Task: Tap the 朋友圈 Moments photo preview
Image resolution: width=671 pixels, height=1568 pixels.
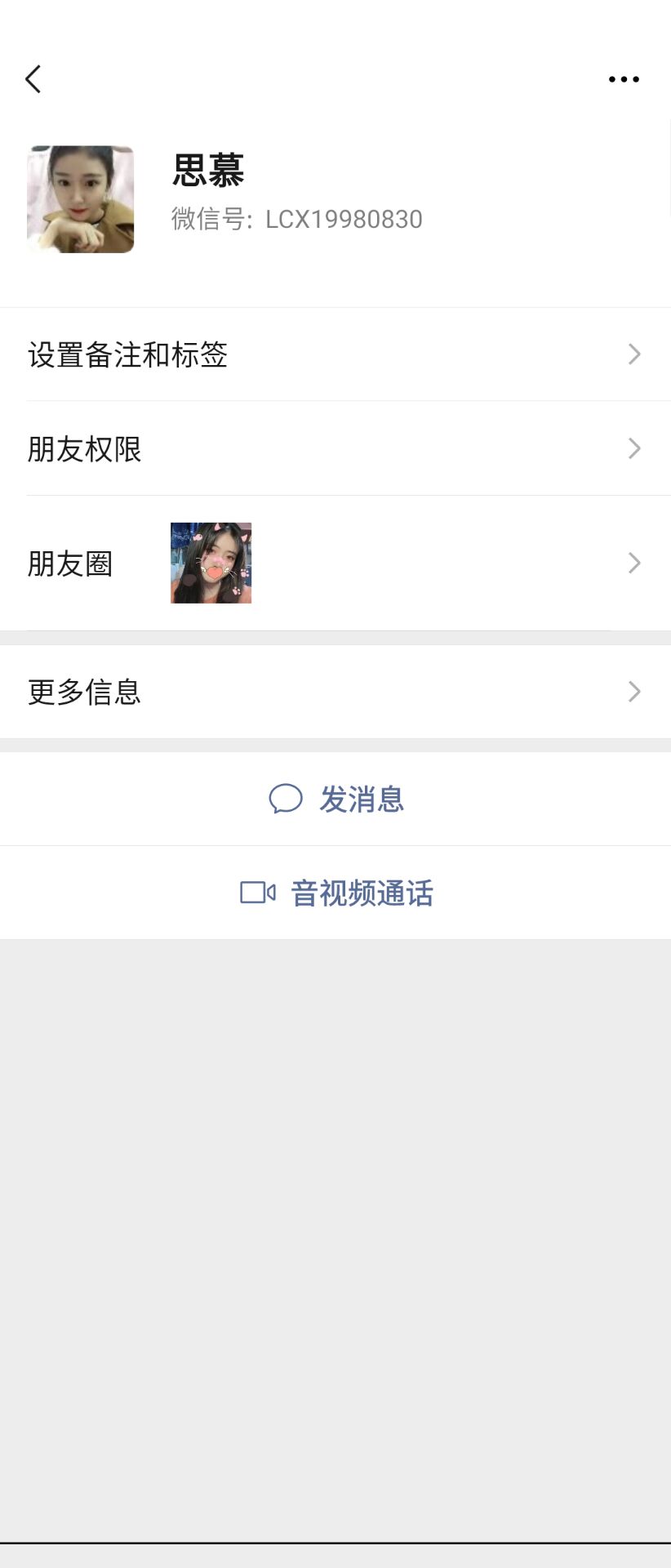Action: point(211,563)
